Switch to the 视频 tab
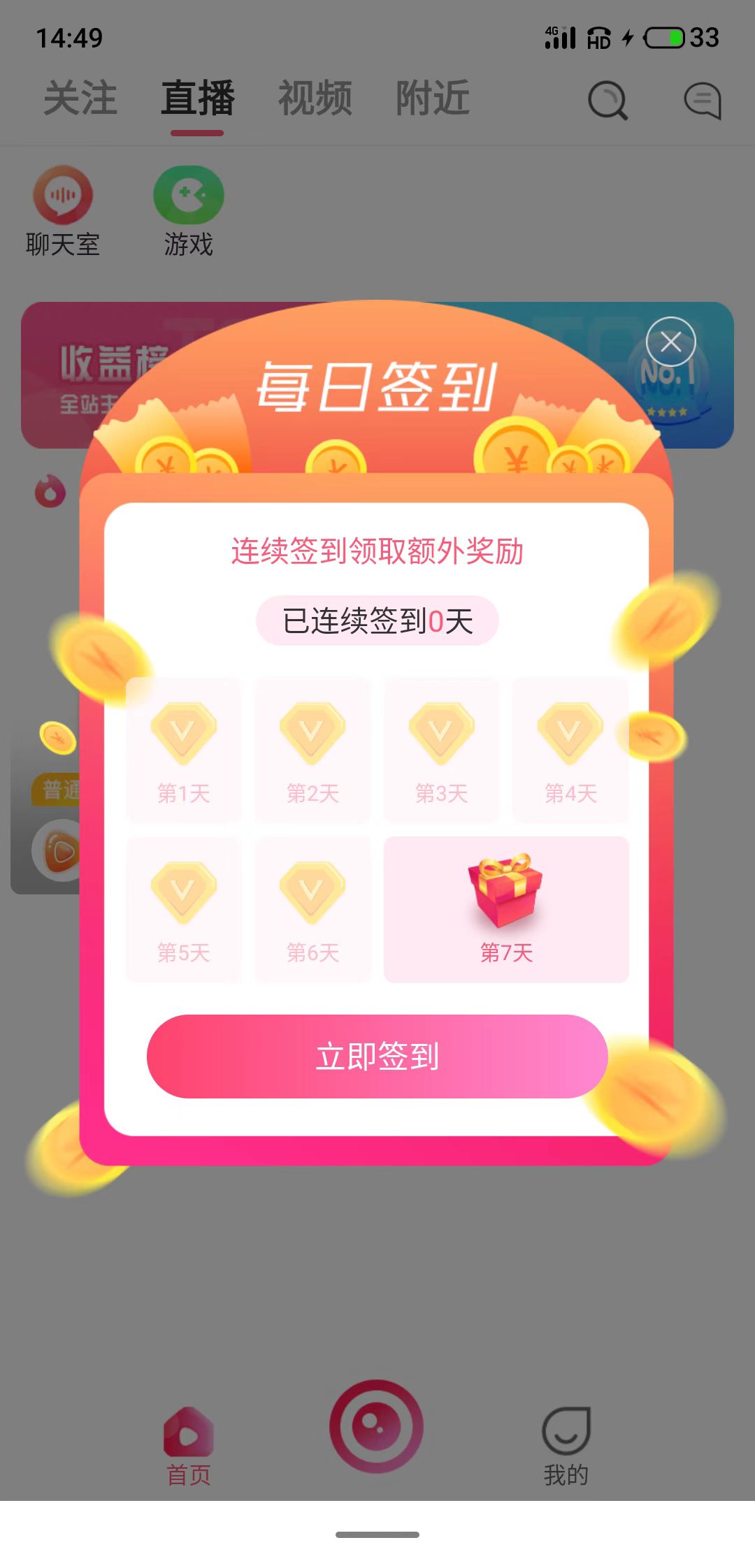This screenshot has height=1568, width=755. coord(315,98)
